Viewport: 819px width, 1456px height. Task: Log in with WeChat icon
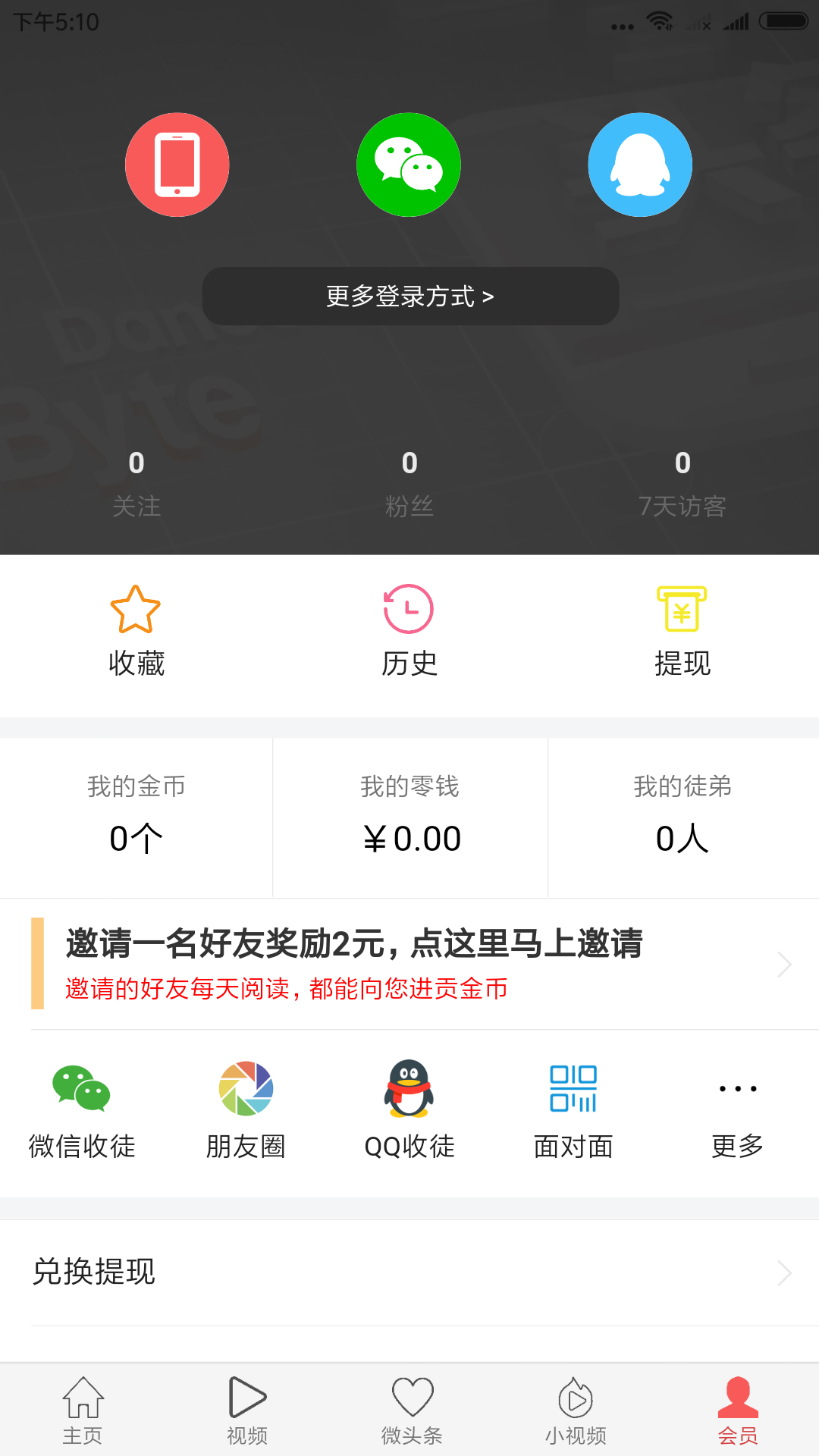409,165
